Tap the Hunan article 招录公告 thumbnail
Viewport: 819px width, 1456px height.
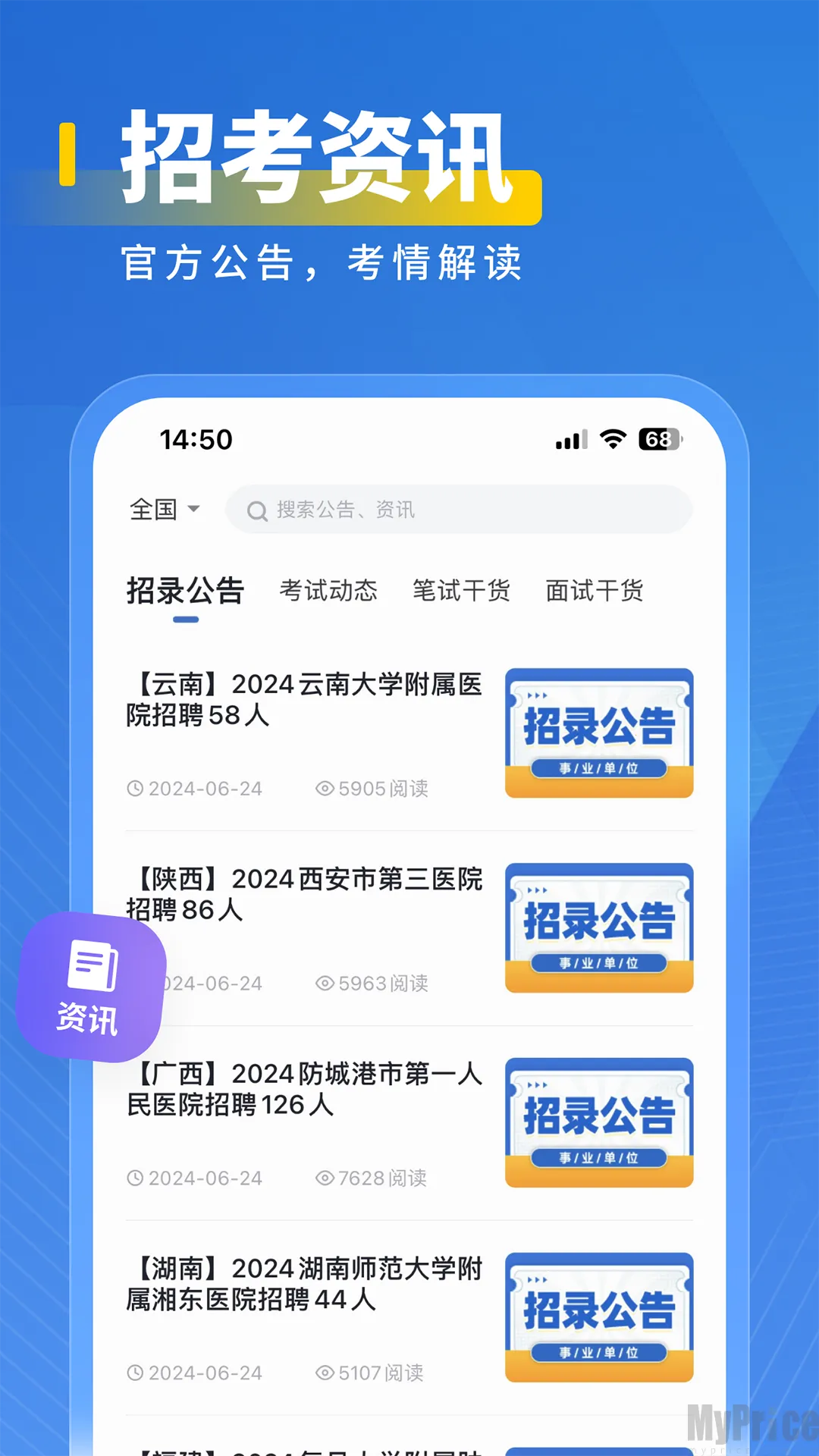tap(599, 1316)
